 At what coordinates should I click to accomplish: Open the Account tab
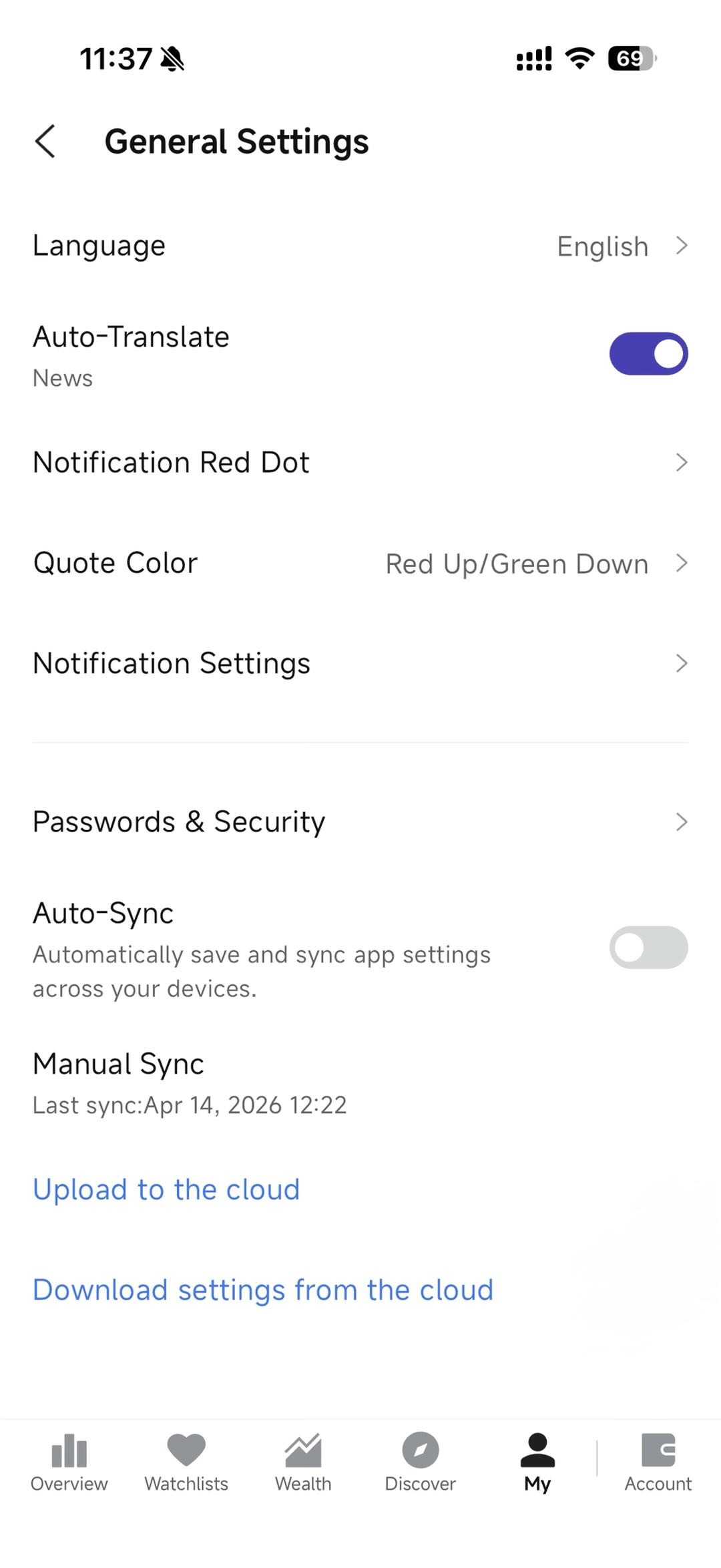tap(658, 1462)
